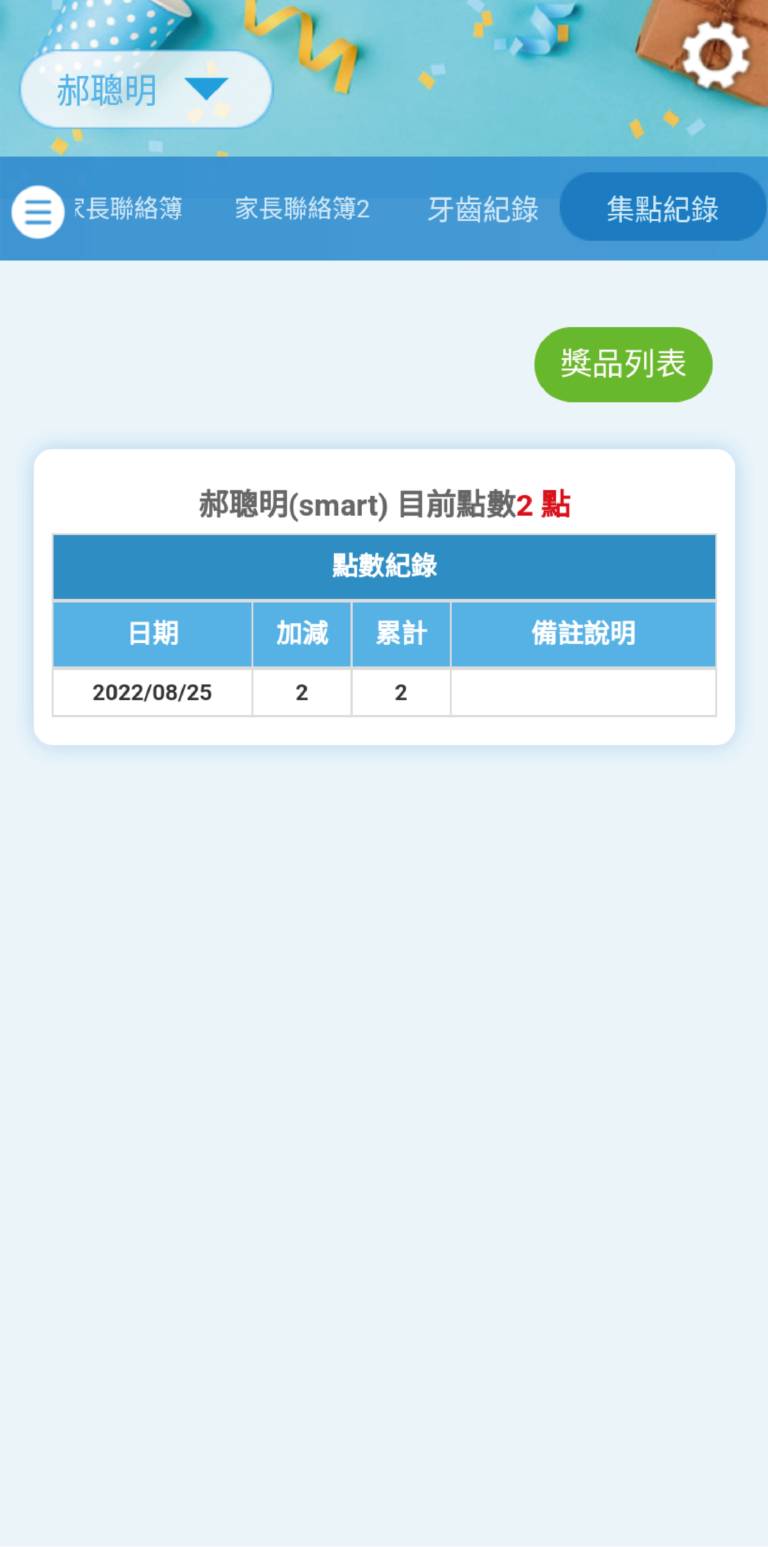Open the hamburger menu button

point(38,212)
